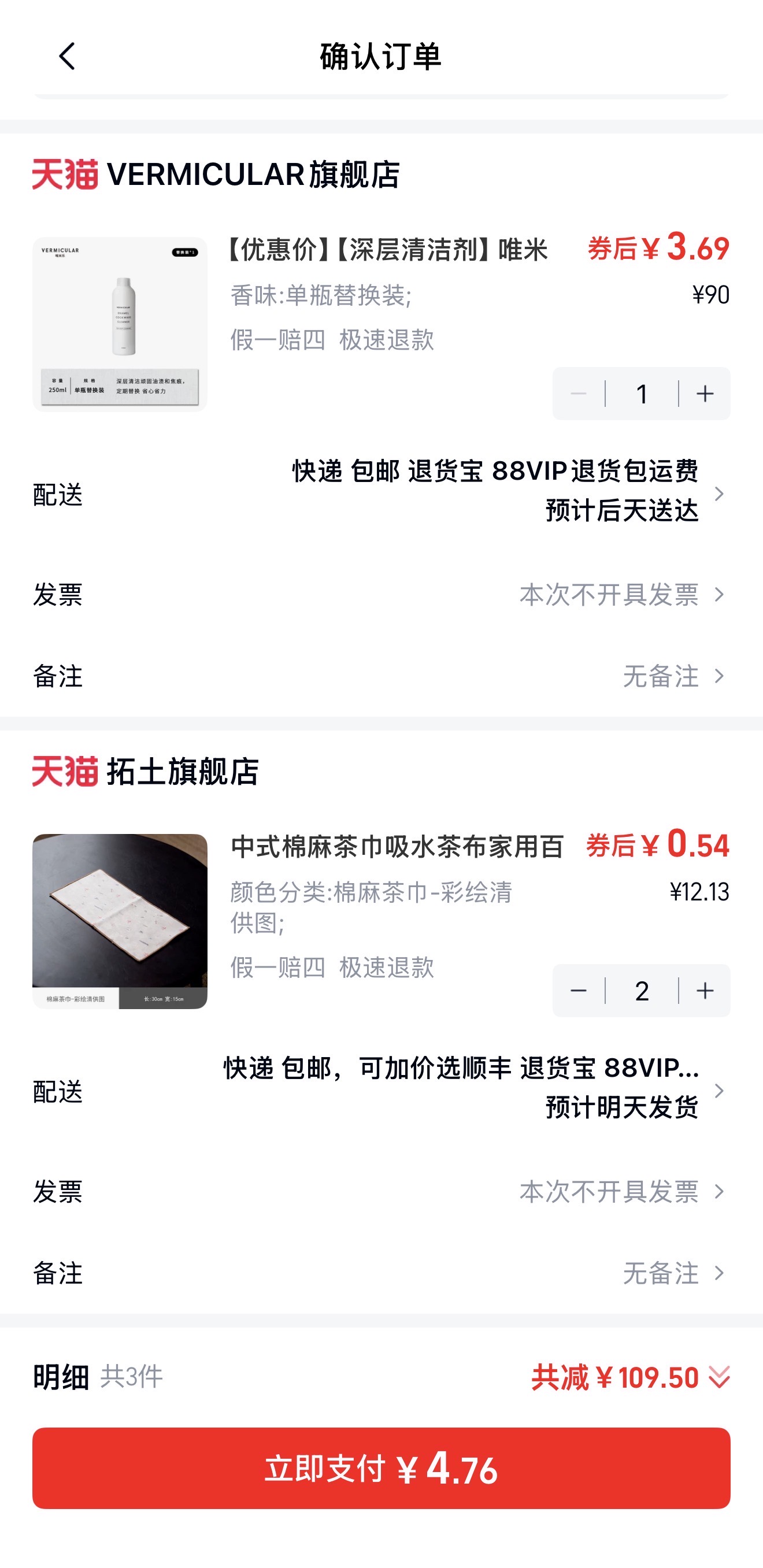
Task: Decrease the 棉麻茶巾 quantity by one
Action: (579, 991)
